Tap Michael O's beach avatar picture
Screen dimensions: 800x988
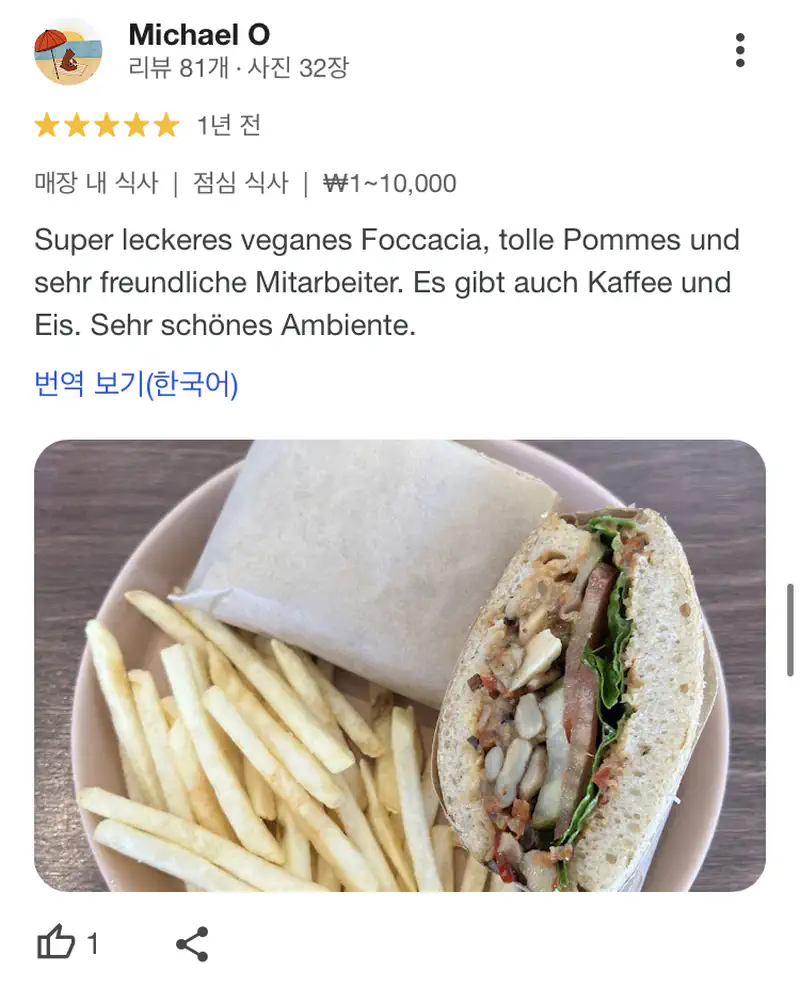[x=66, y=51]
